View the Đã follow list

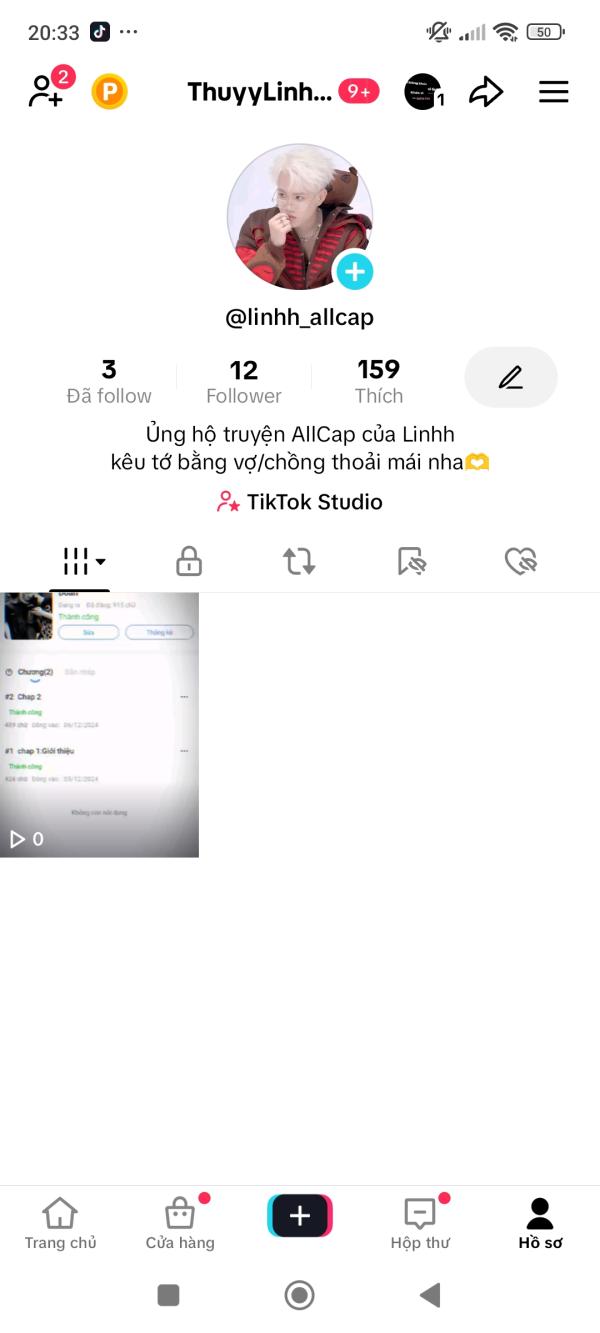point(109,382)
